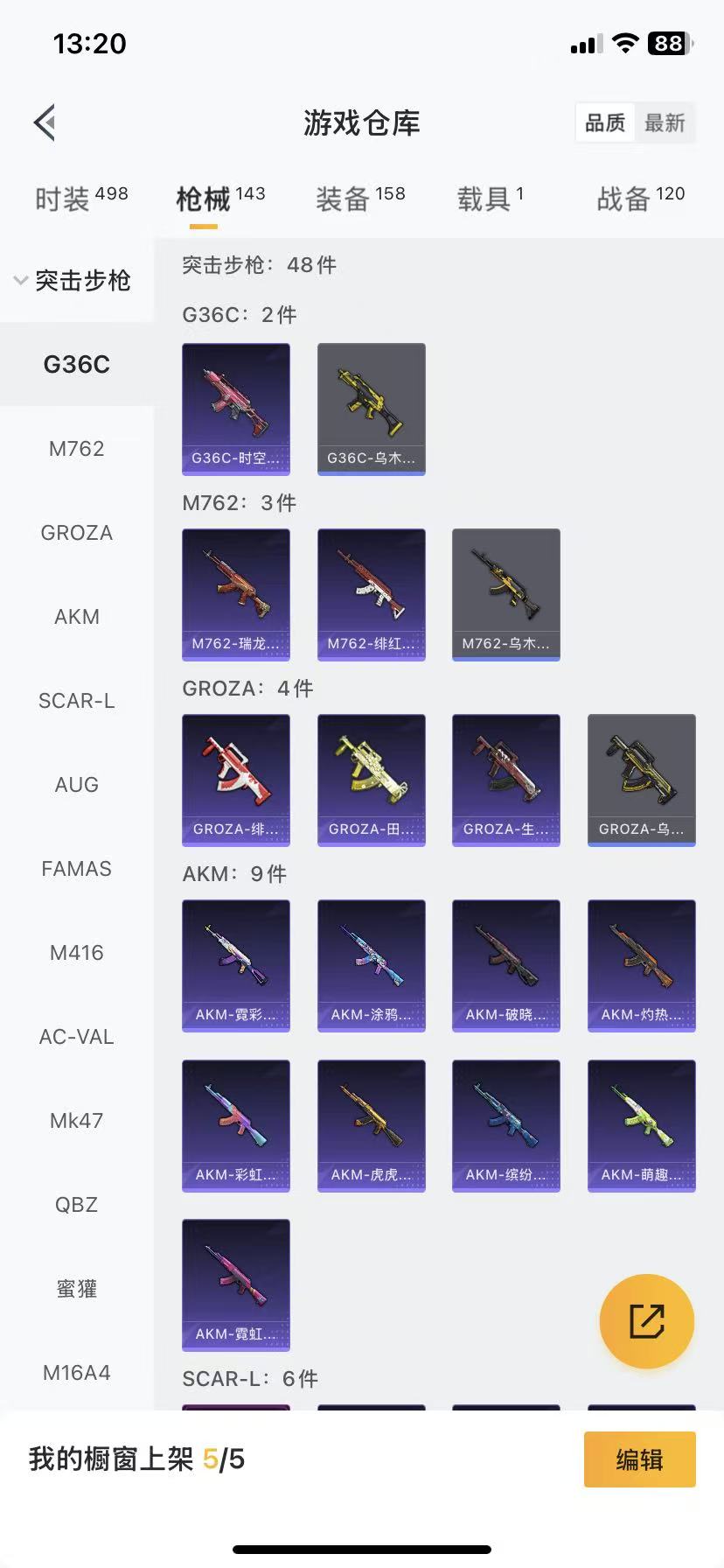Select SCAR-L from the weapon list
Image resolution: width=724 pixels, height=1568 pixels.
tap(77, 701)
